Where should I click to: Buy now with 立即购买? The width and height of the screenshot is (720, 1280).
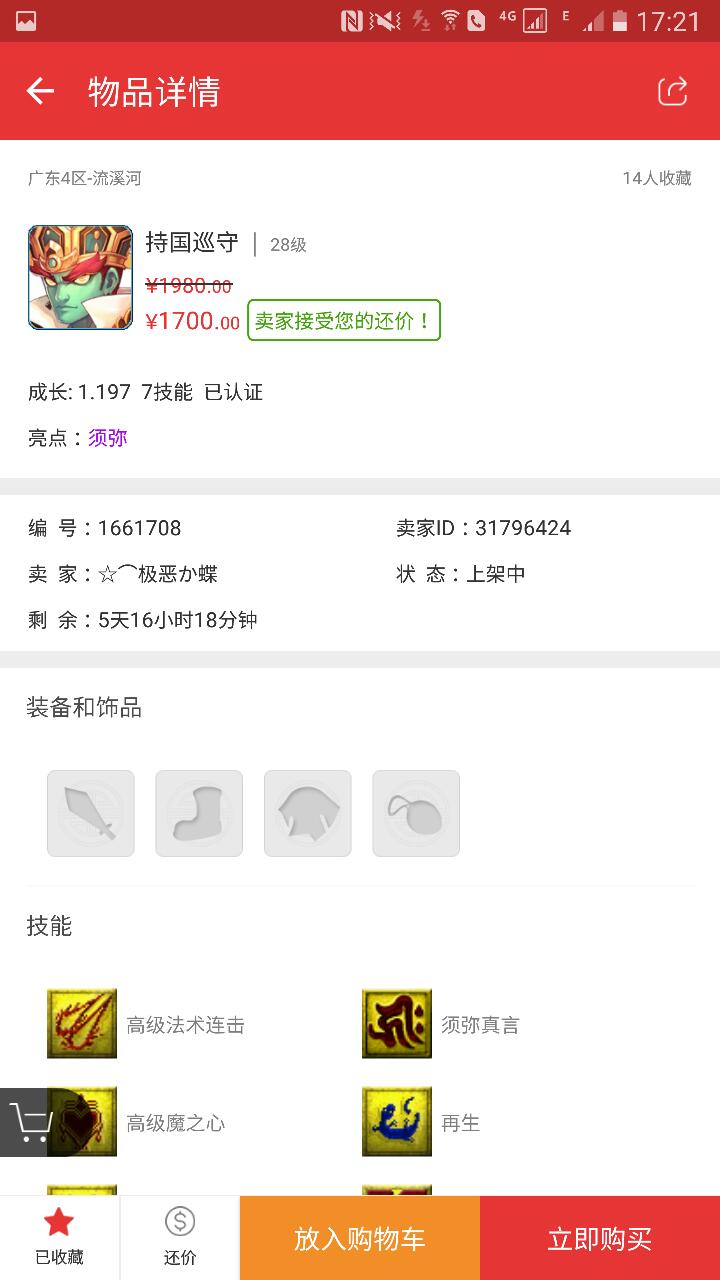point(600,1238)
